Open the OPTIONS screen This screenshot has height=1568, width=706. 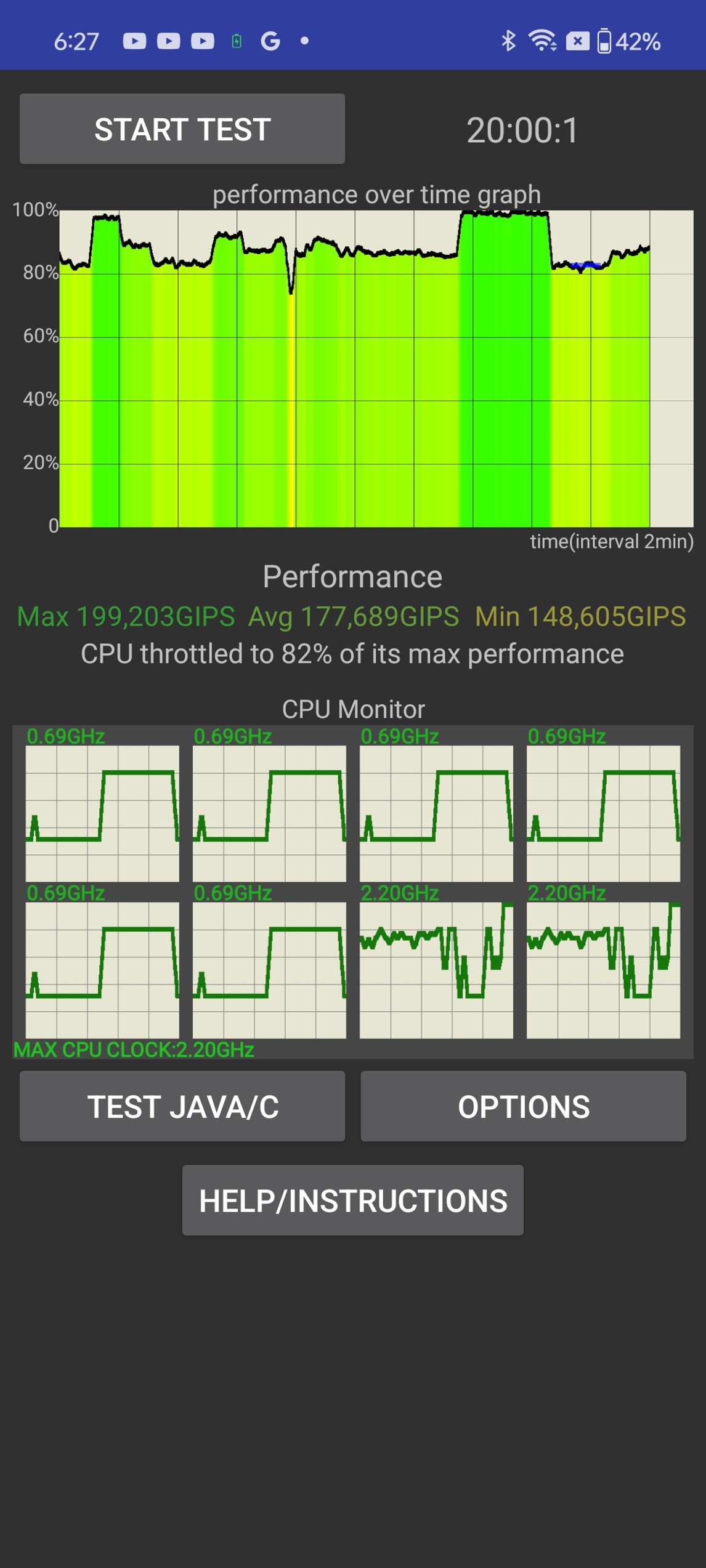523,1106
